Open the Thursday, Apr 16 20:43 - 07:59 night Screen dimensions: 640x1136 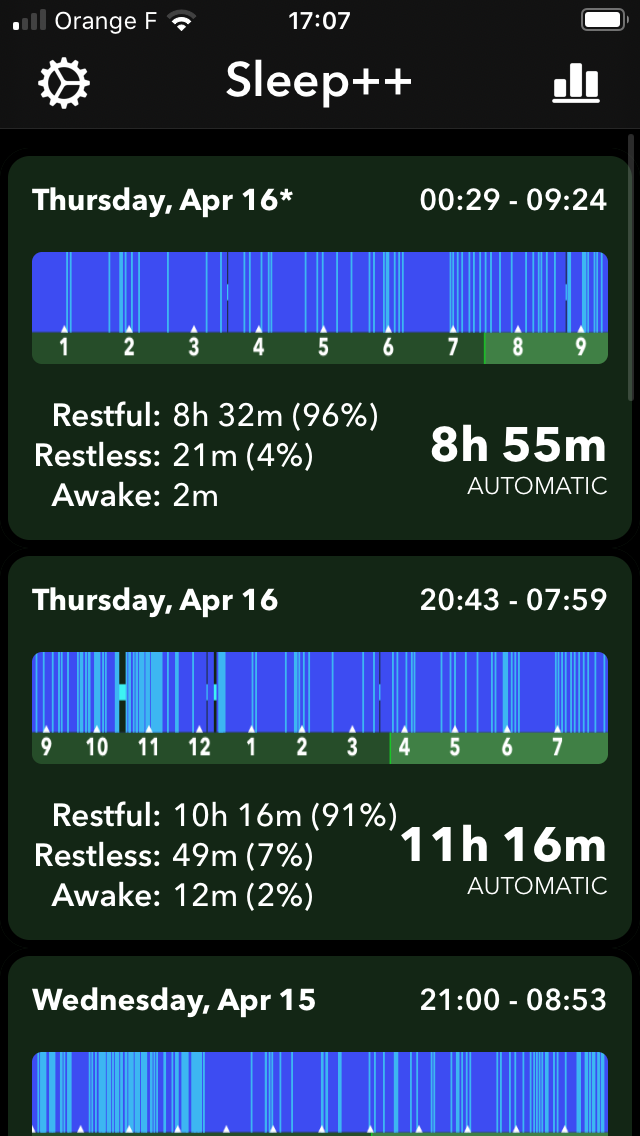[x=320, y=748]
